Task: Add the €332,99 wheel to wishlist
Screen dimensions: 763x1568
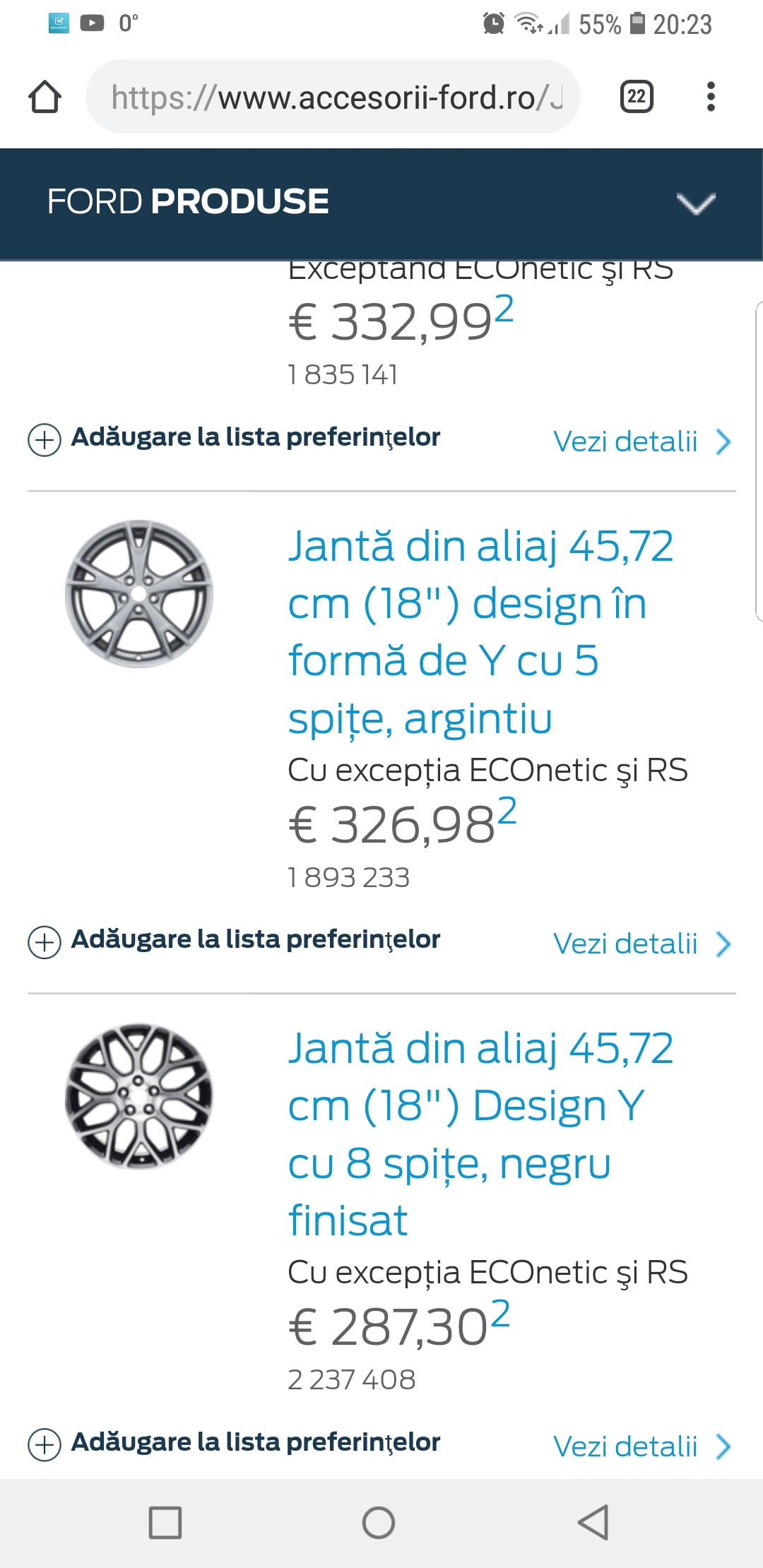Action: coord(234,438)
